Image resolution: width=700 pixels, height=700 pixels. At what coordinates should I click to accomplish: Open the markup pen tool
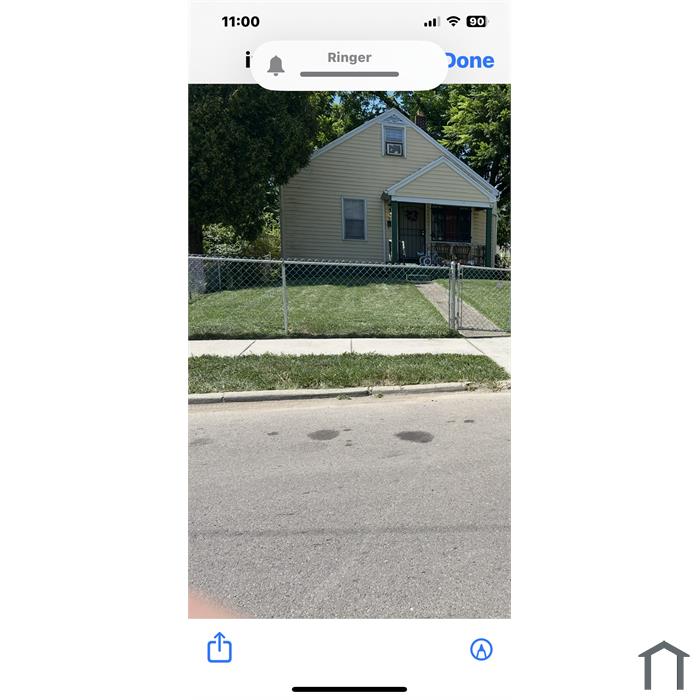tap(481, 649)
